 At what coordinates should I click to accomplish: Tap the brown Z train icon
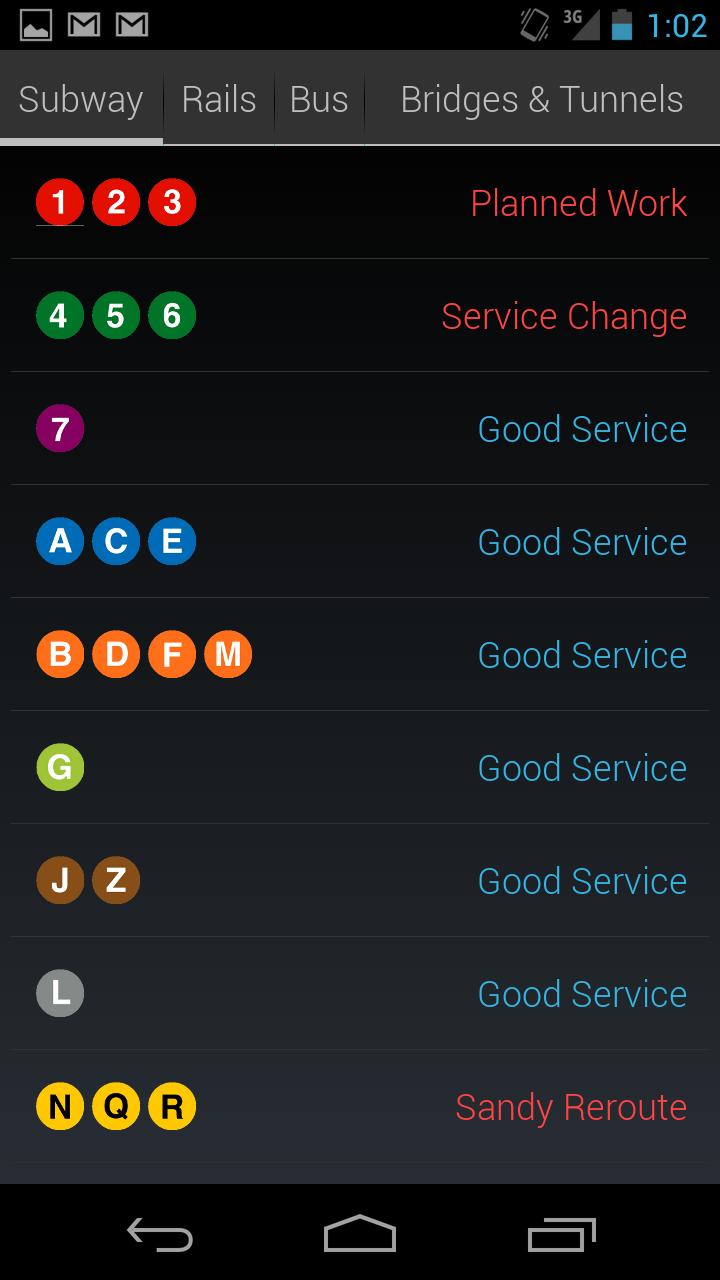coord(116,880)
